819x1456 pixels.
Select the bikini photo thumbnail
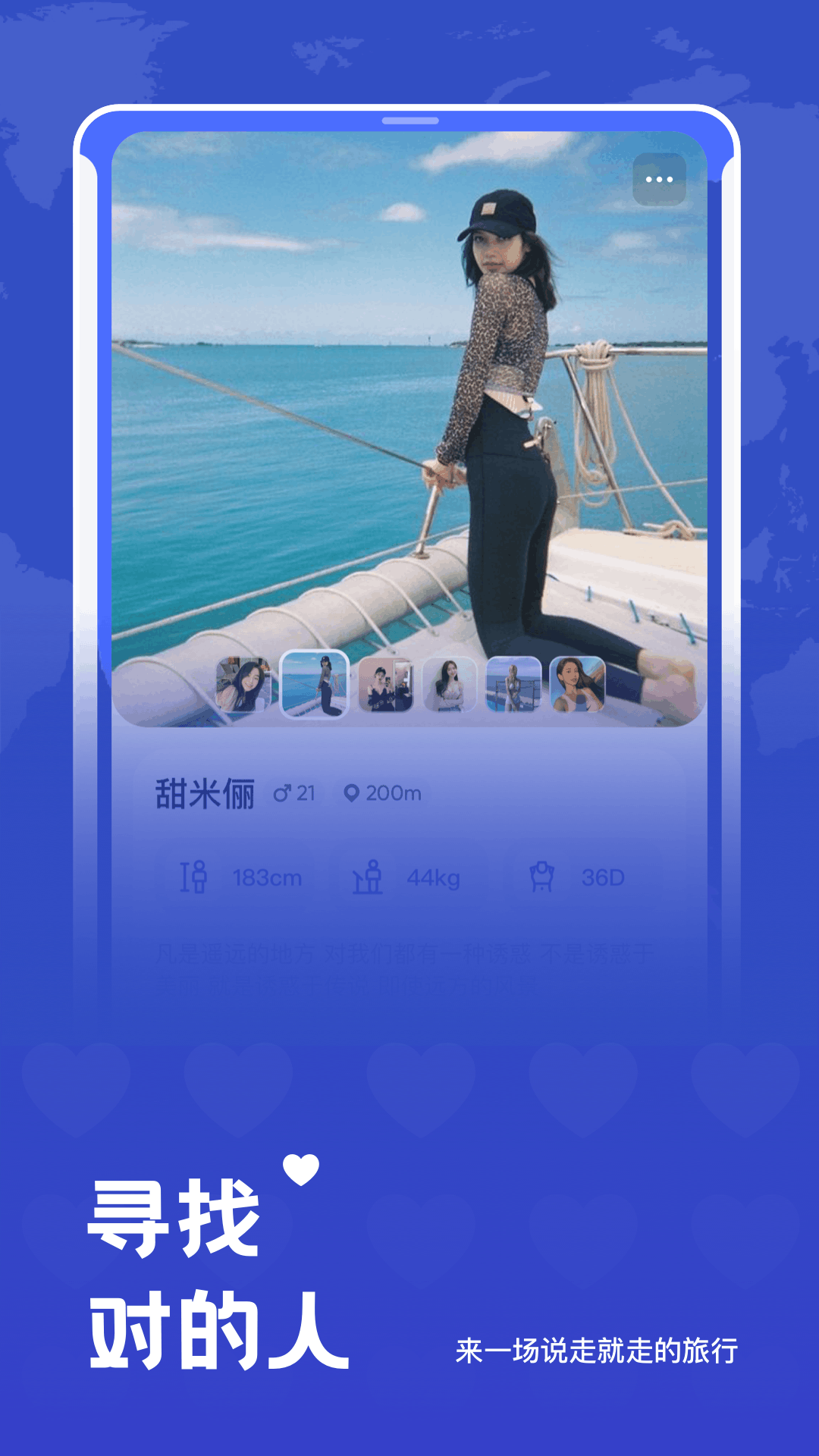(x=516, y=684)
